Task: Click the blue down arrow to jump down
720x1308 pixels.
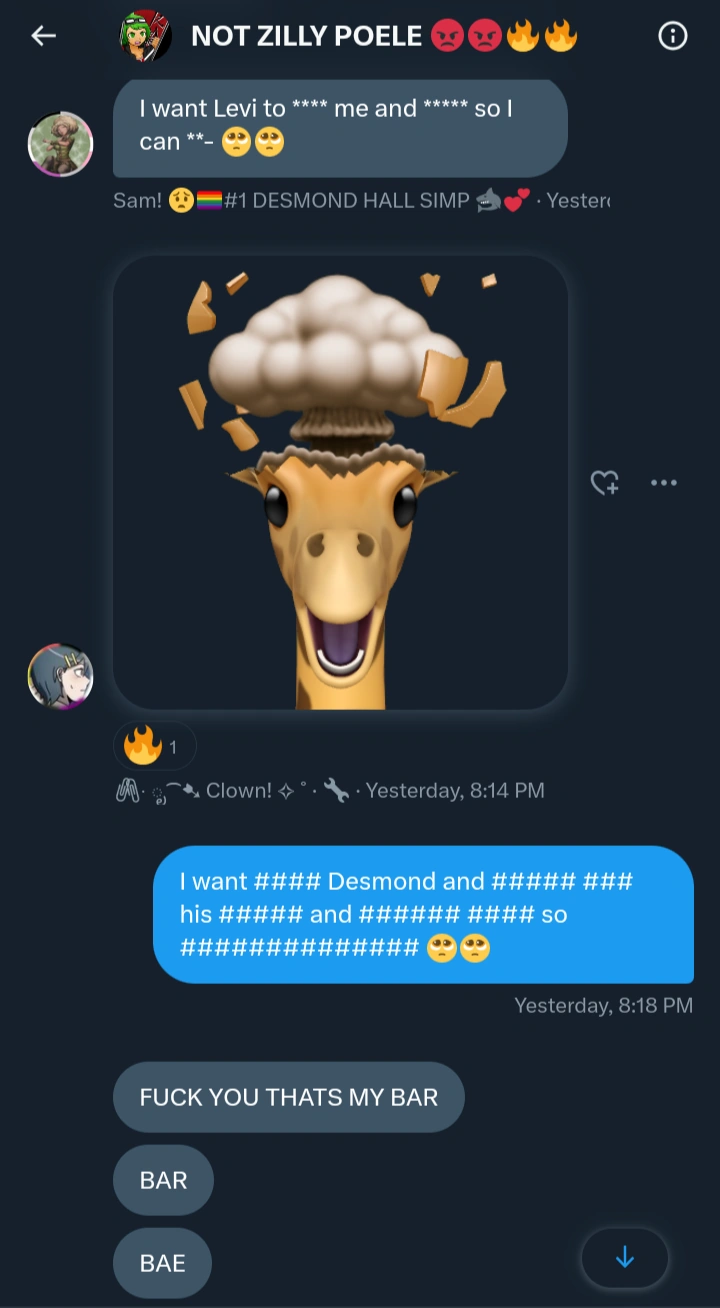Action: point(624,1258)
